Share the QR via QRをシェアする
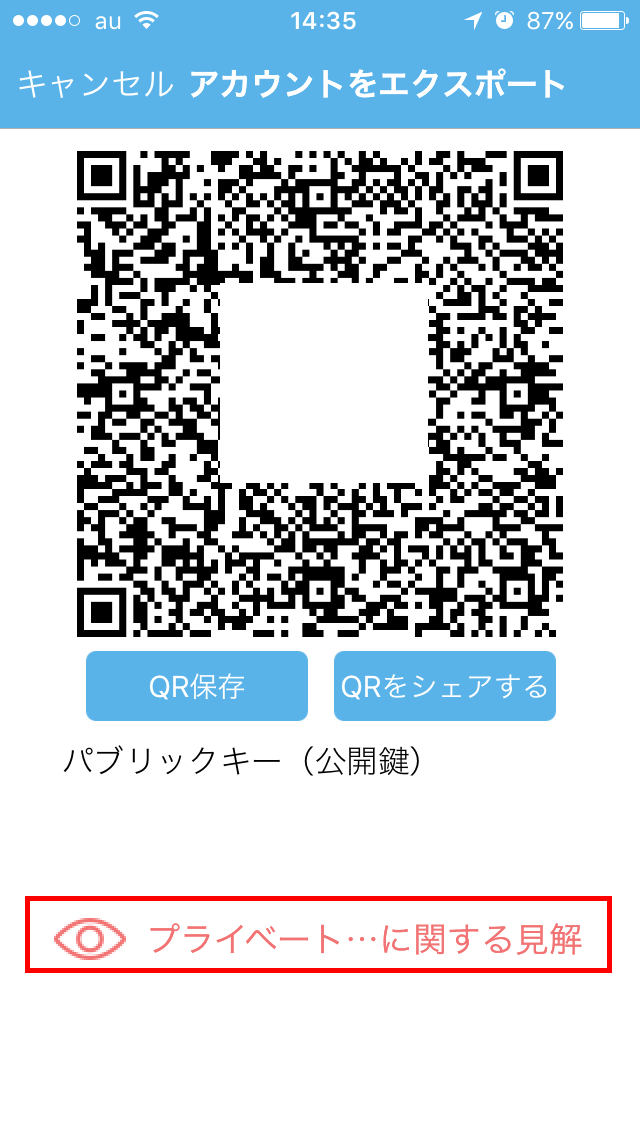This screenshot has width=640, height=1136. 445,686
